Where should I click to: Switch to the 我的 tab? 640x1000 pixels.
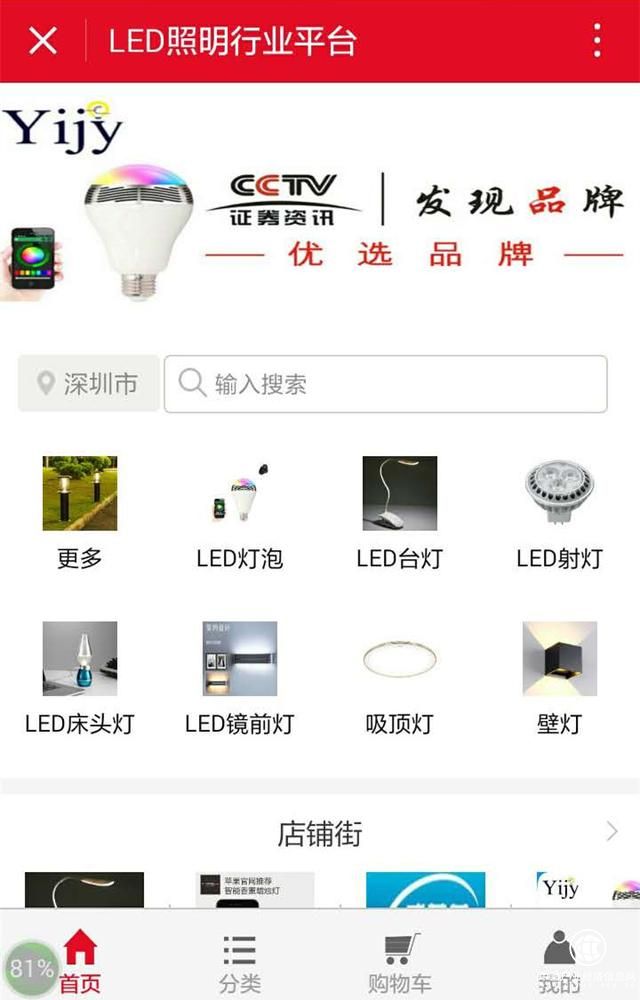[560, 960]
